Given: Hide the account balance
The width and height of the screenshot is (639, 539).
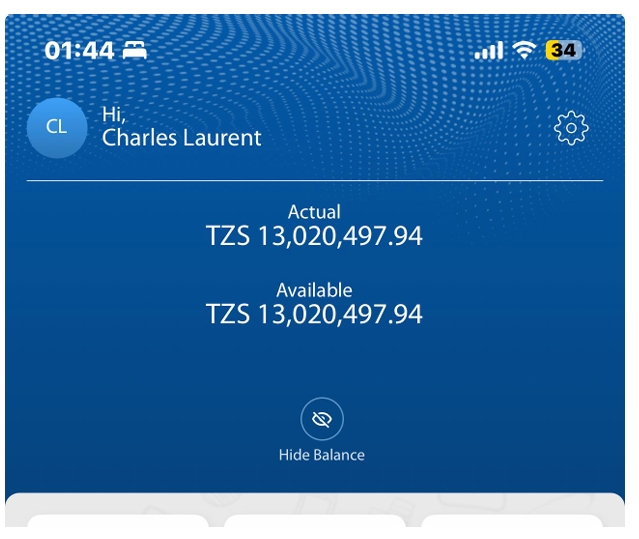Looking at the screenshot, I should pyautogui.click(x=321, y=420).
